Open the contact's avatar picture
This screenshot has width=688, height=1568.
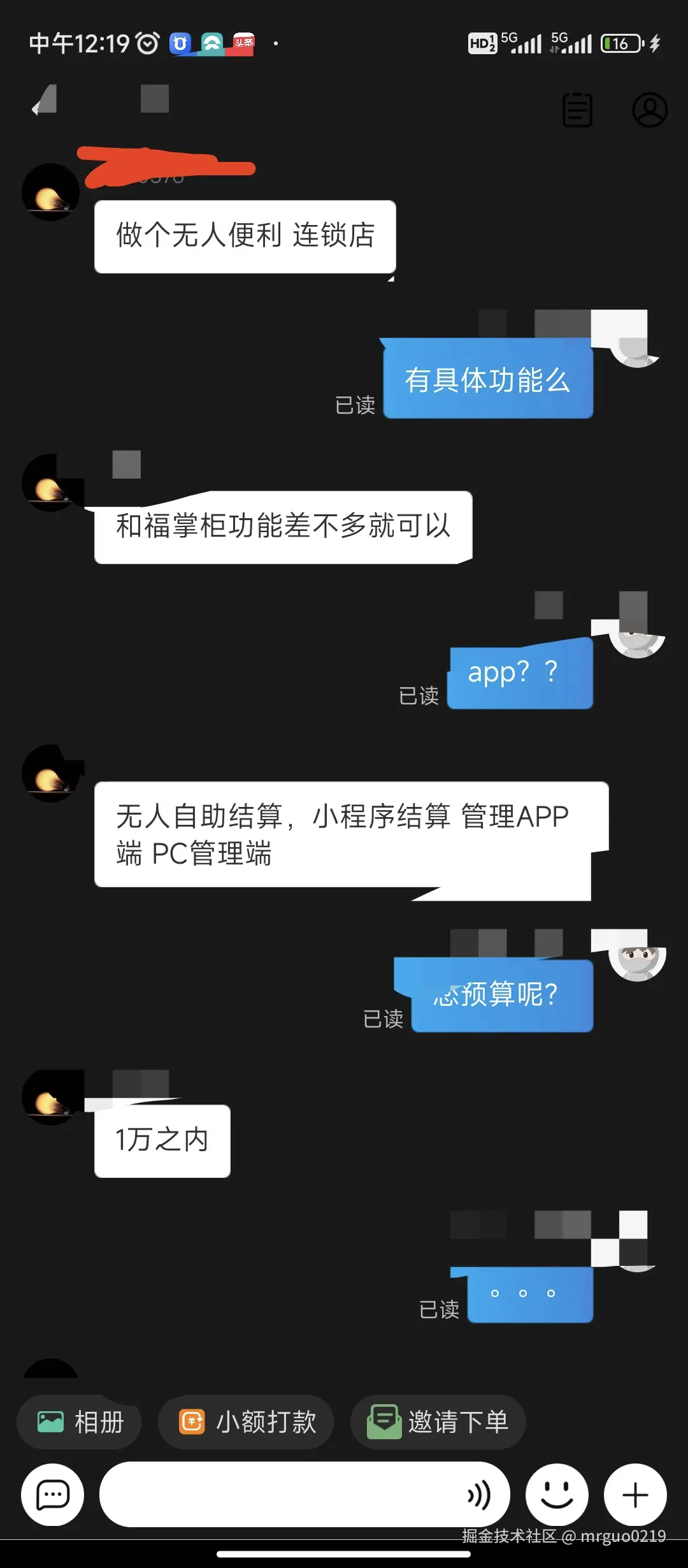tap(51, 191)
